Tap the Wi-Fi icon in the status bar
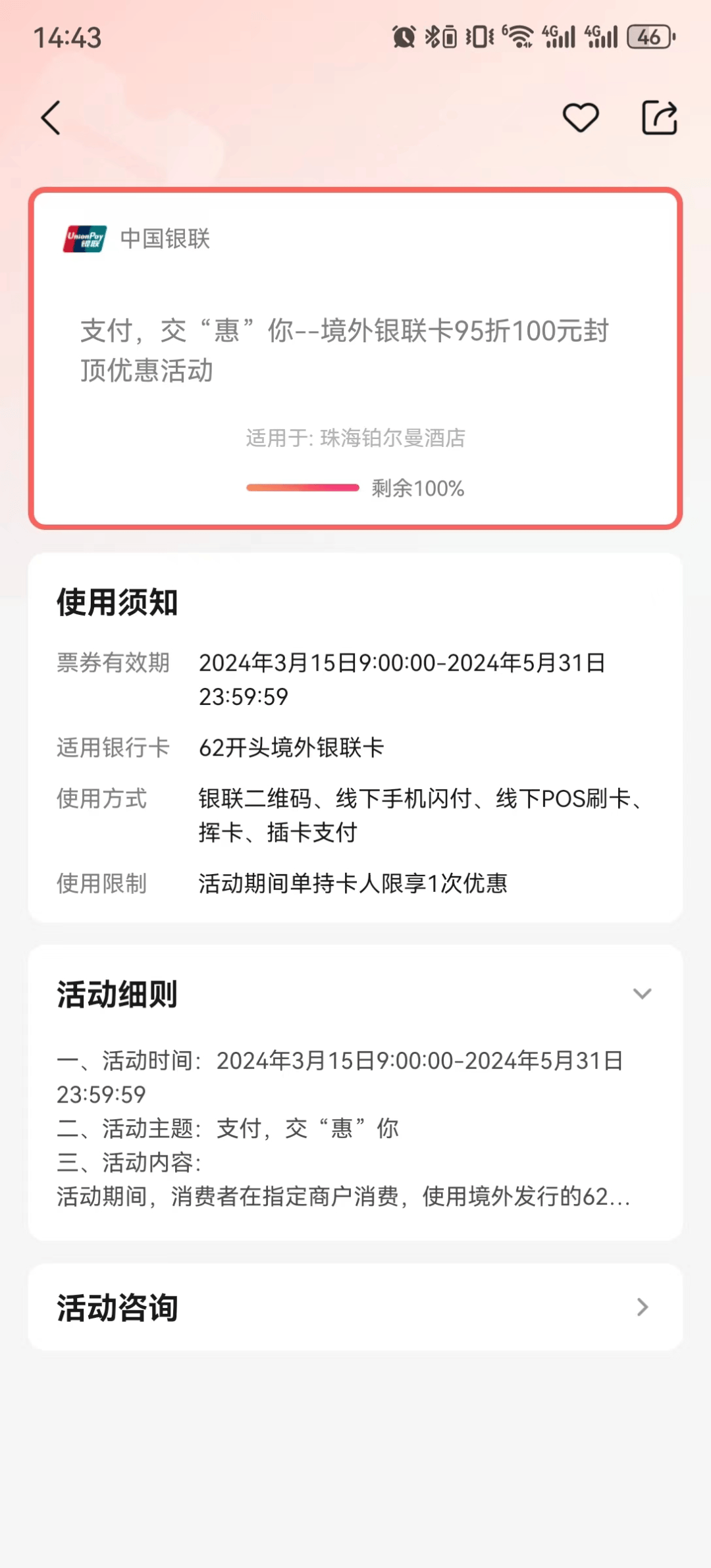This screenshot has height=1568, width=711. click(519, 38)
